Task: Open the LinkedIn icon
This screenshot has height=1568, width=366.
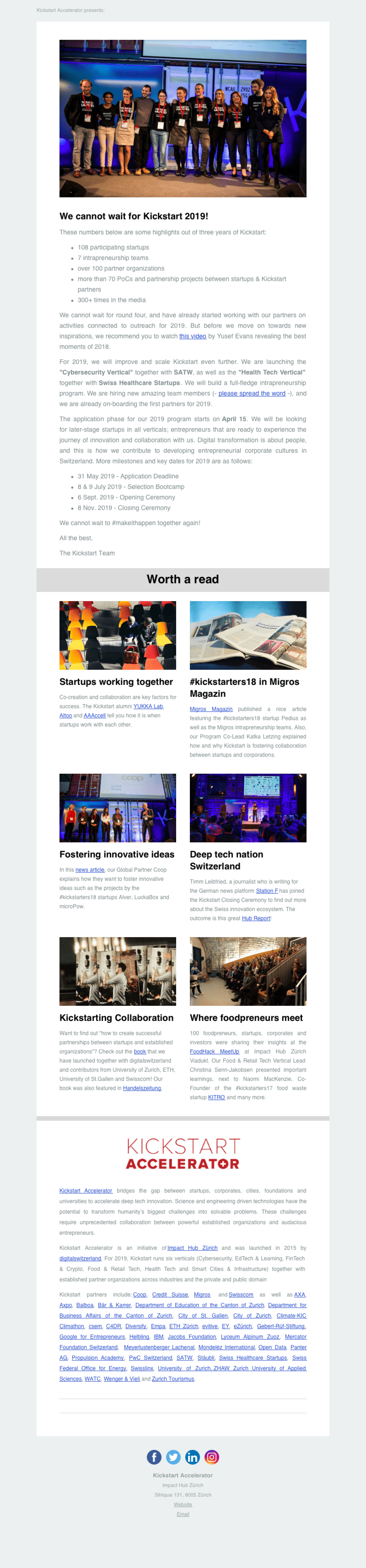Action: click(192, 1457)
